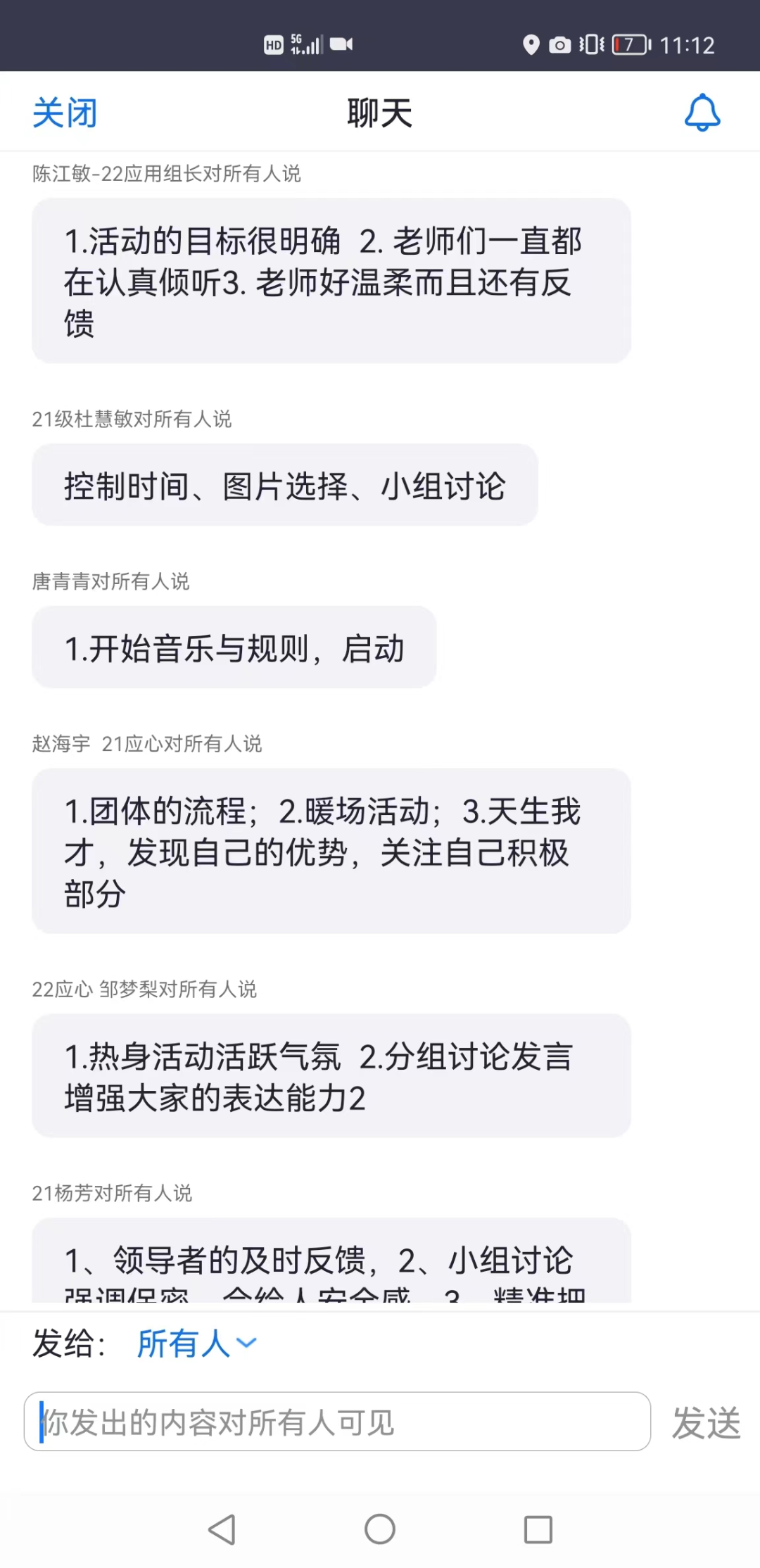Image resolution: width=760 pixels, height=1568 pixels.
Task: Send the message with 发送
Action: tap(706, 1422)
